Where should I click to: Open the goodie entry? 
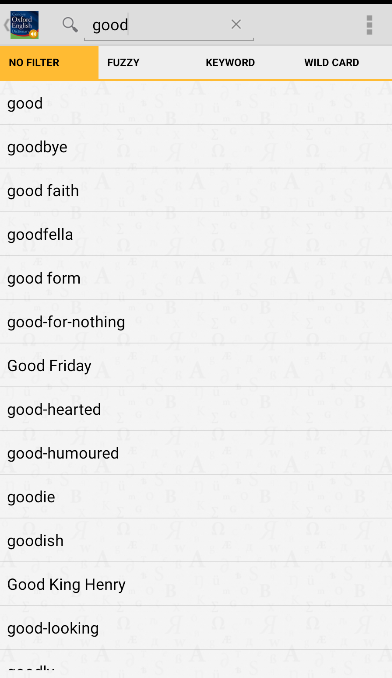coord(196,497)
